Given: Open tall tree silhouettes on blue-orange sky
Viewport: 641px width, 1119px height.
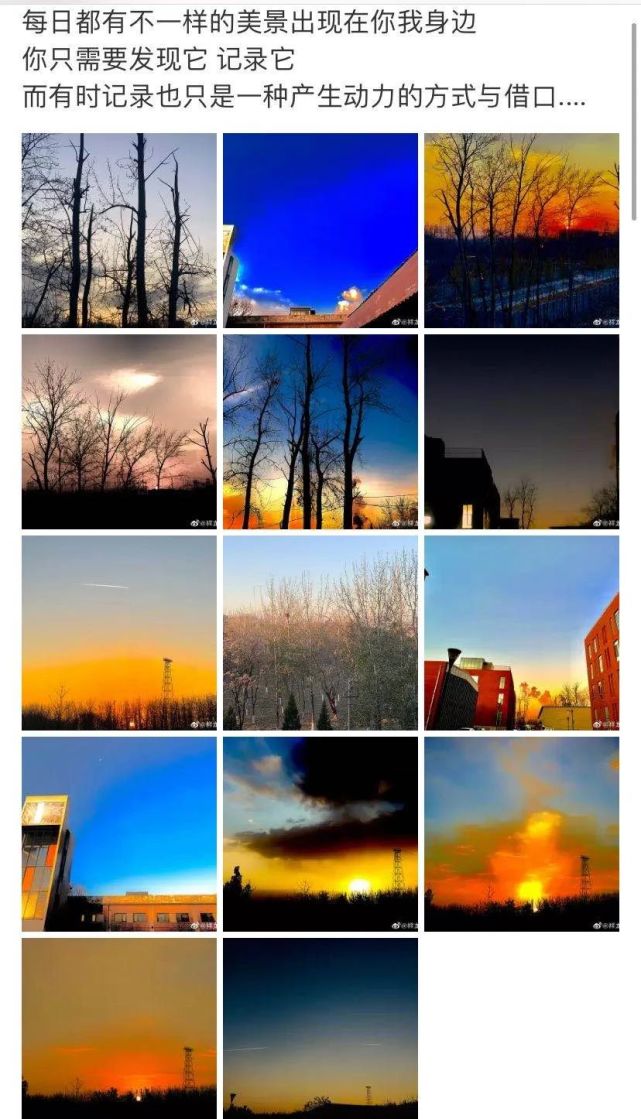Looking at the screenshot, I should (320, 431).
